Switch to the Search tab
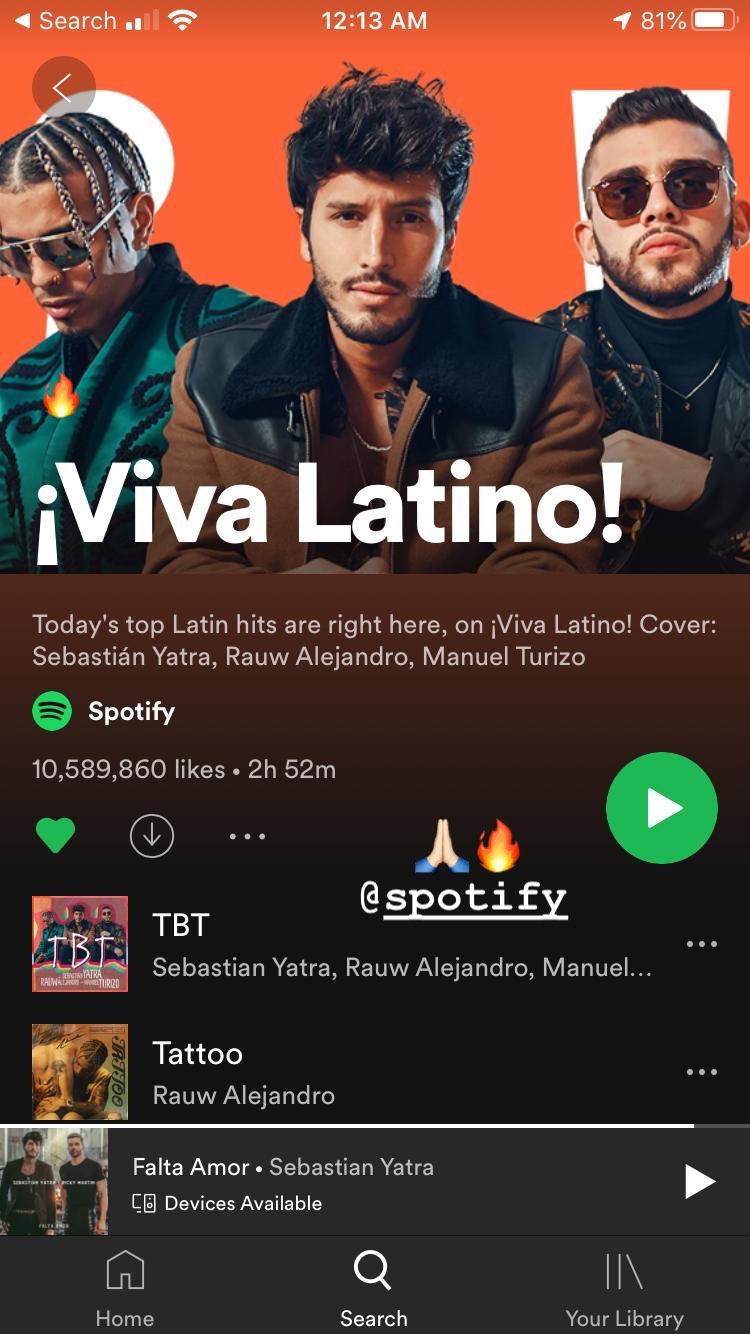This screenshot has height=1334, width=750. 373,1288
